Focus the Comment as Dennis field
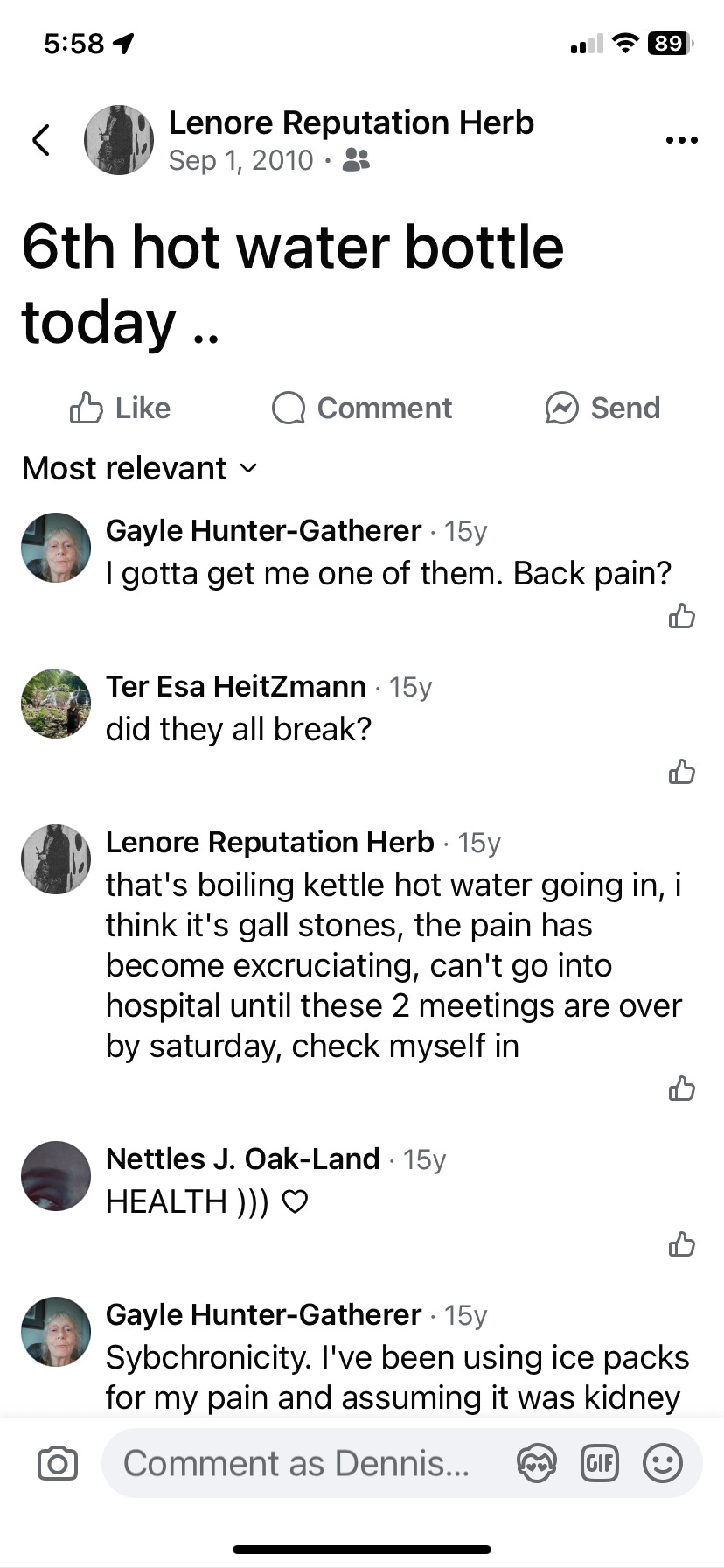724x1568 pixels. pyautogui.click(x=297, y=1463)
